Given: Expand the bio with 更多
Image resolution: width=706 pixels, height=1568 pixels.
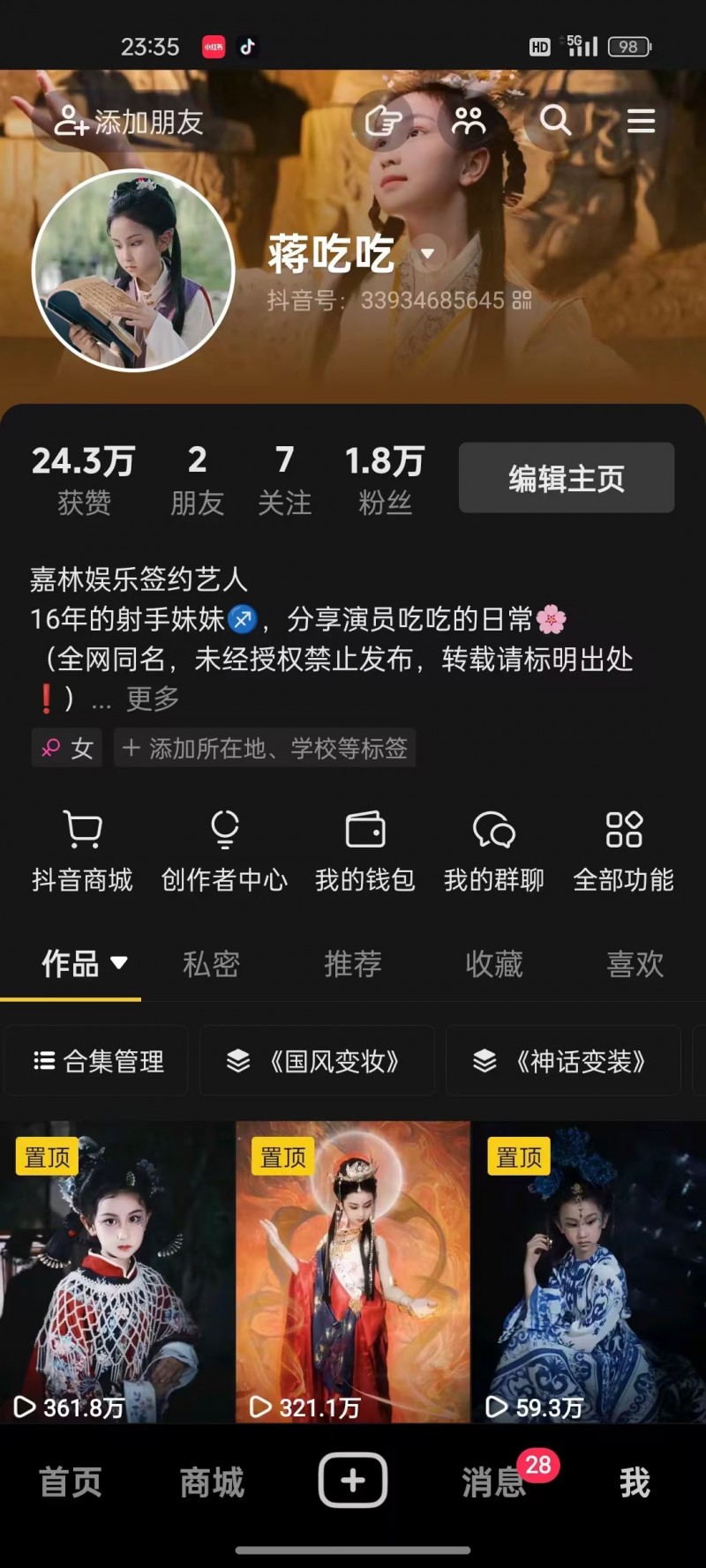Looking at the screenshot, I should pyautogui.click(x=153, y=698).
